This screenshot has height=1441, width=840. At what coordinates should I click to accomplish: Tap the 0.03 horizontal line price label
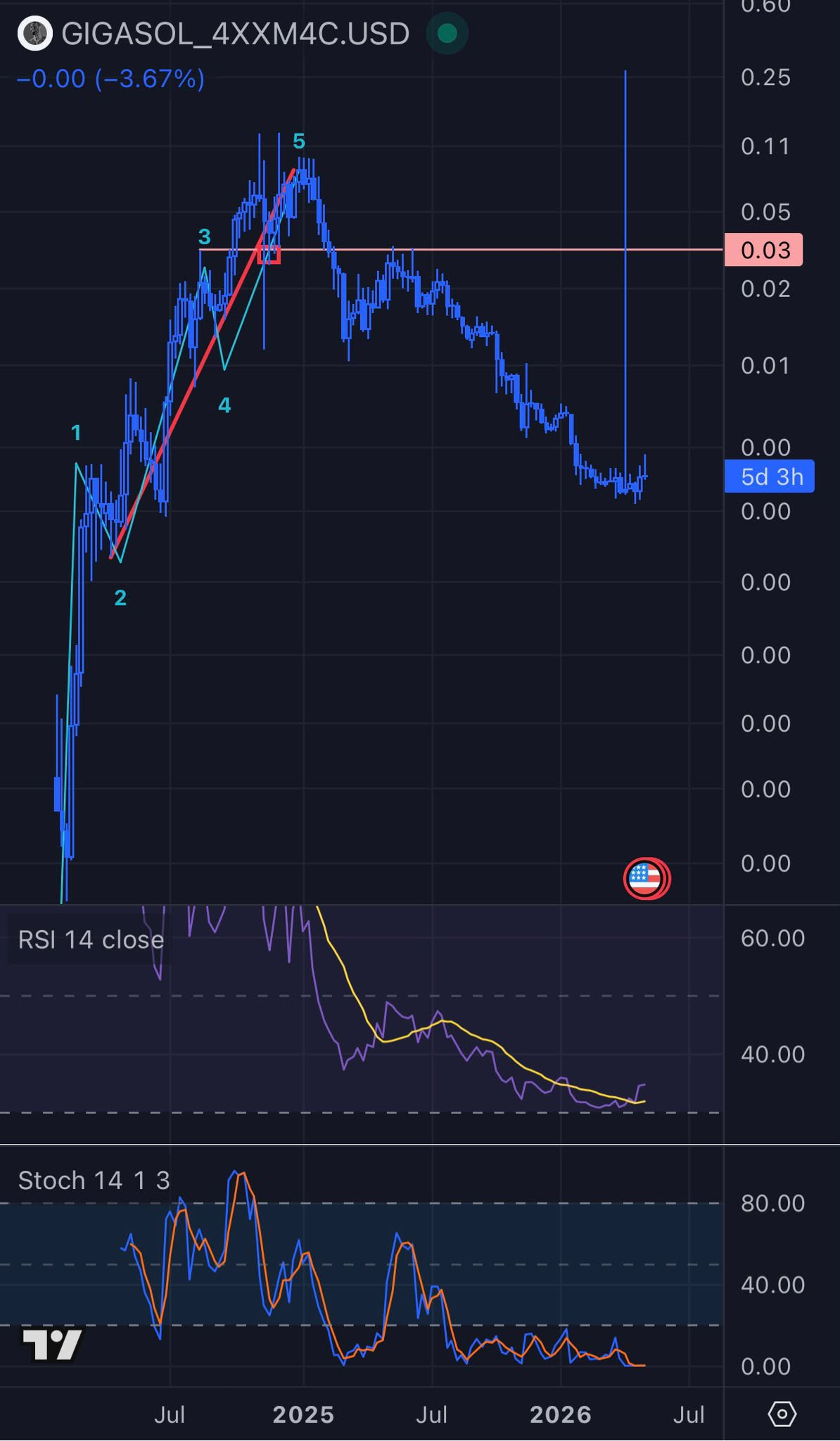pos(764,250)
